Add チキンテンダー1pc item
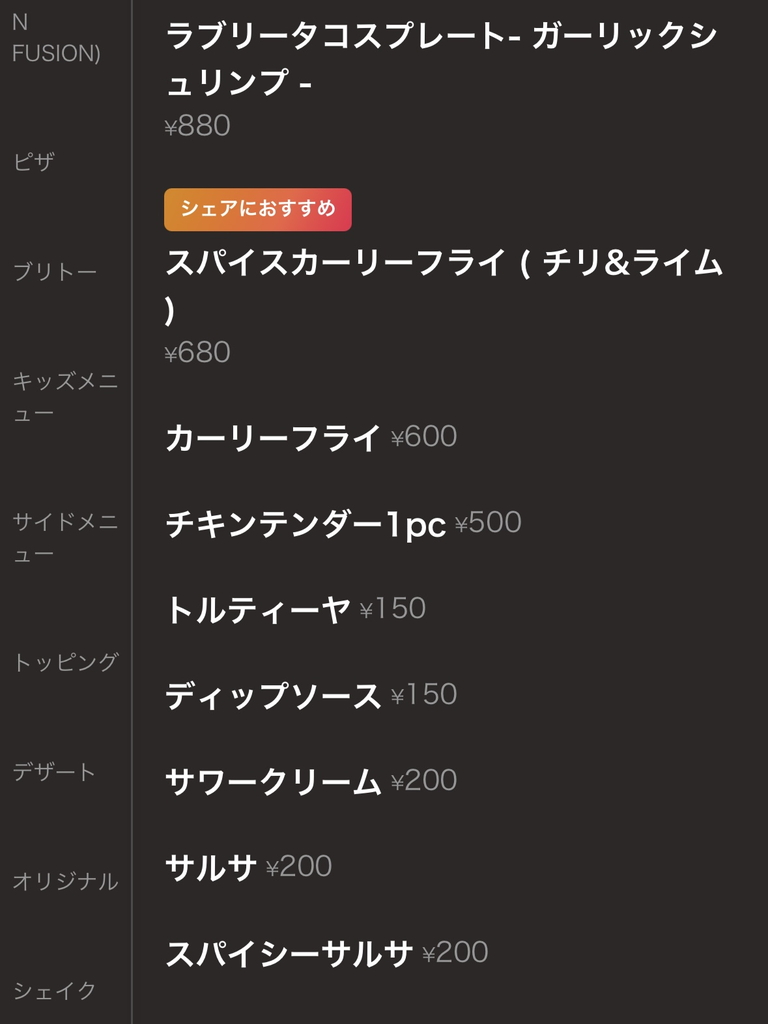 (305, 524)
